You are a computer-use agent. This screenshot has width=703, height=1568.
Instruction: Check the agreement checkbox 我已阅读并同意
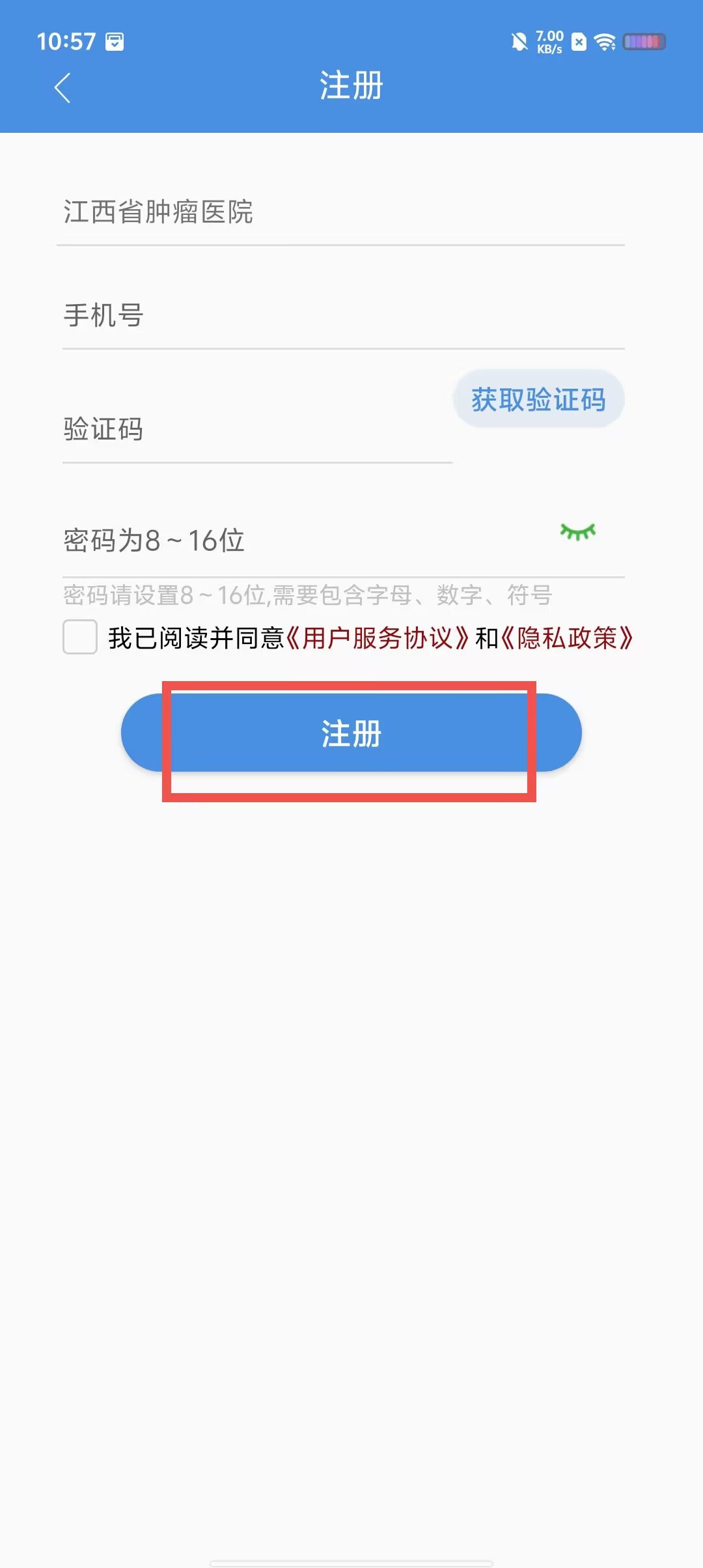80,637
